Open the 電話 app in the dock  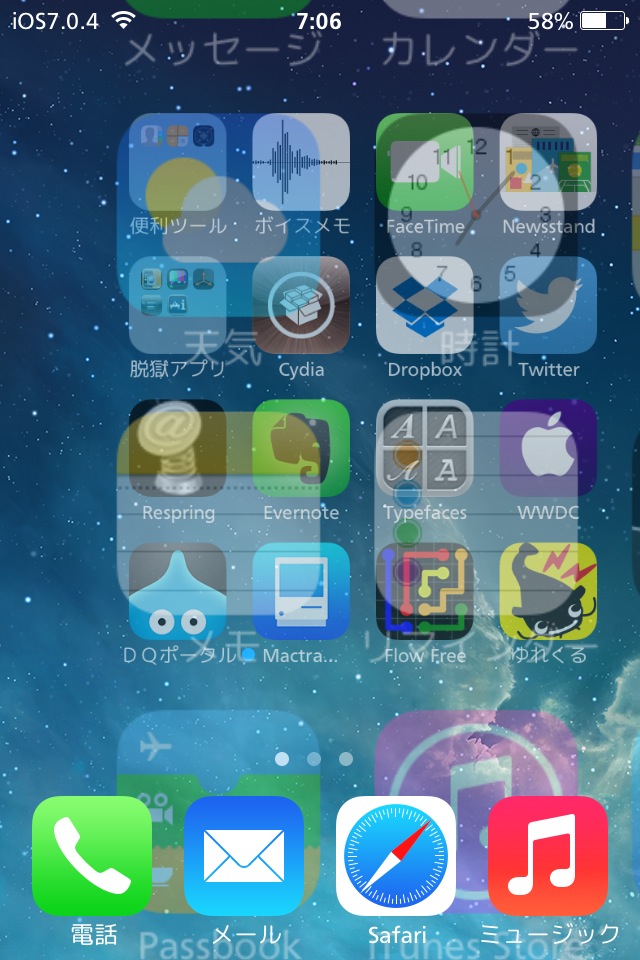click(92, 856)
